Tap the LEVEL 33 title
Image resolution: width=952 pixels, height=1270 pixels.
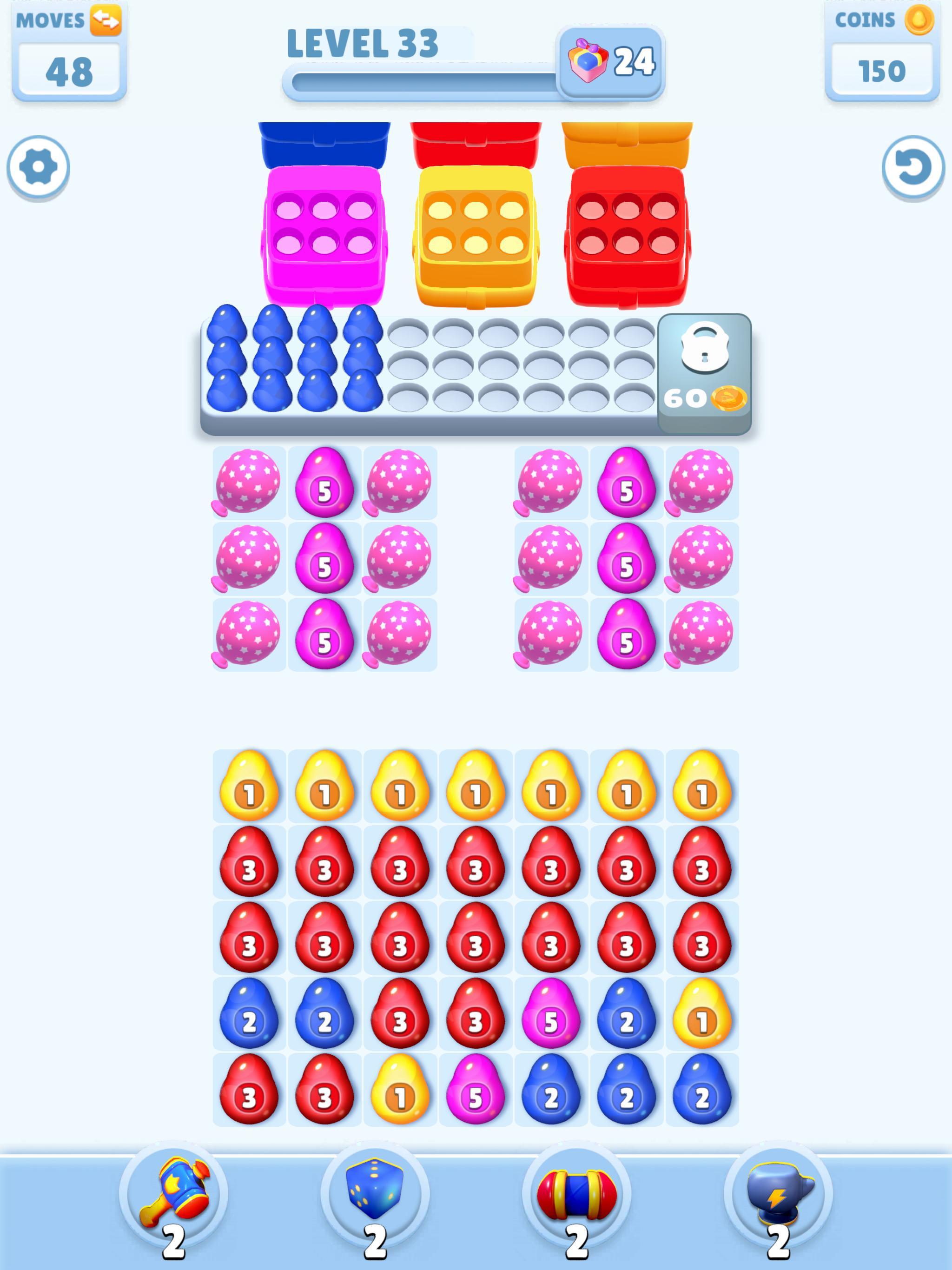pyautogui.click(x=362, y=43)
